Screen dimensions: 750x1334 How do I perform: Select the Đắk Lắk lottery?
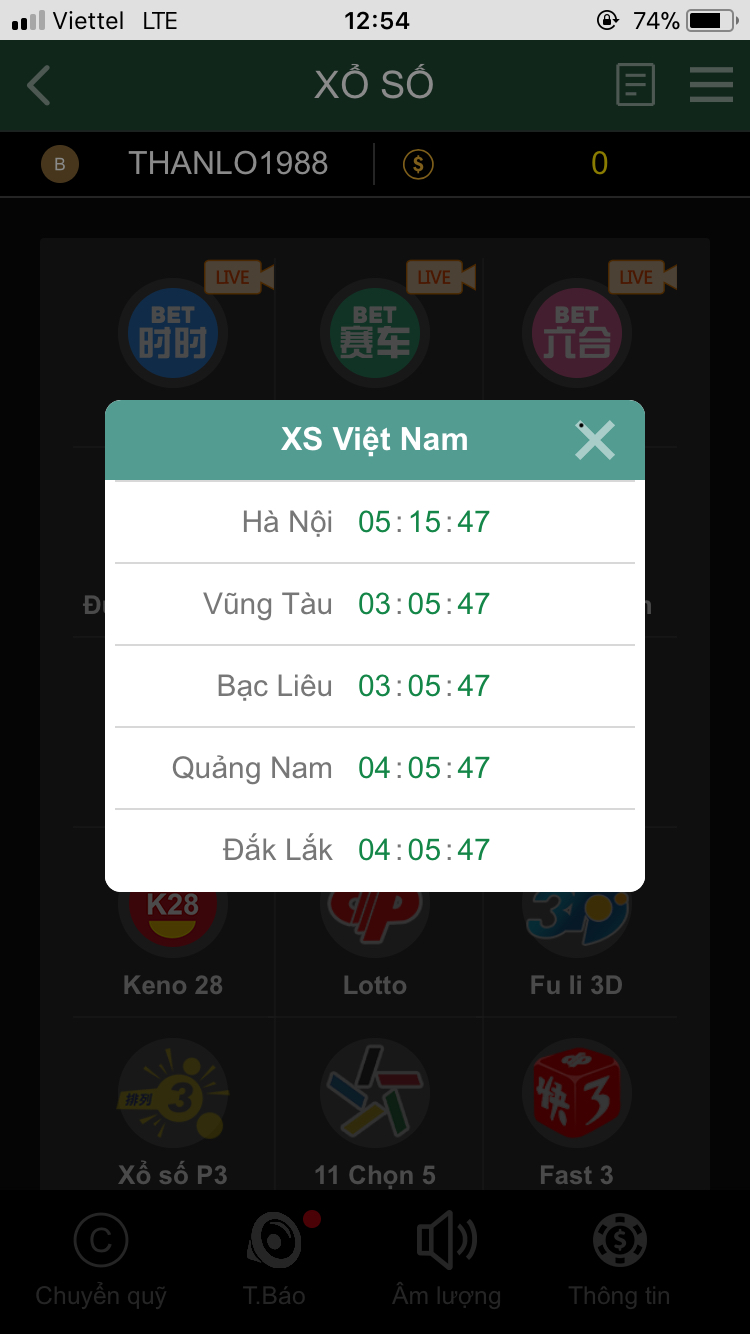click(x=375, y=850)
